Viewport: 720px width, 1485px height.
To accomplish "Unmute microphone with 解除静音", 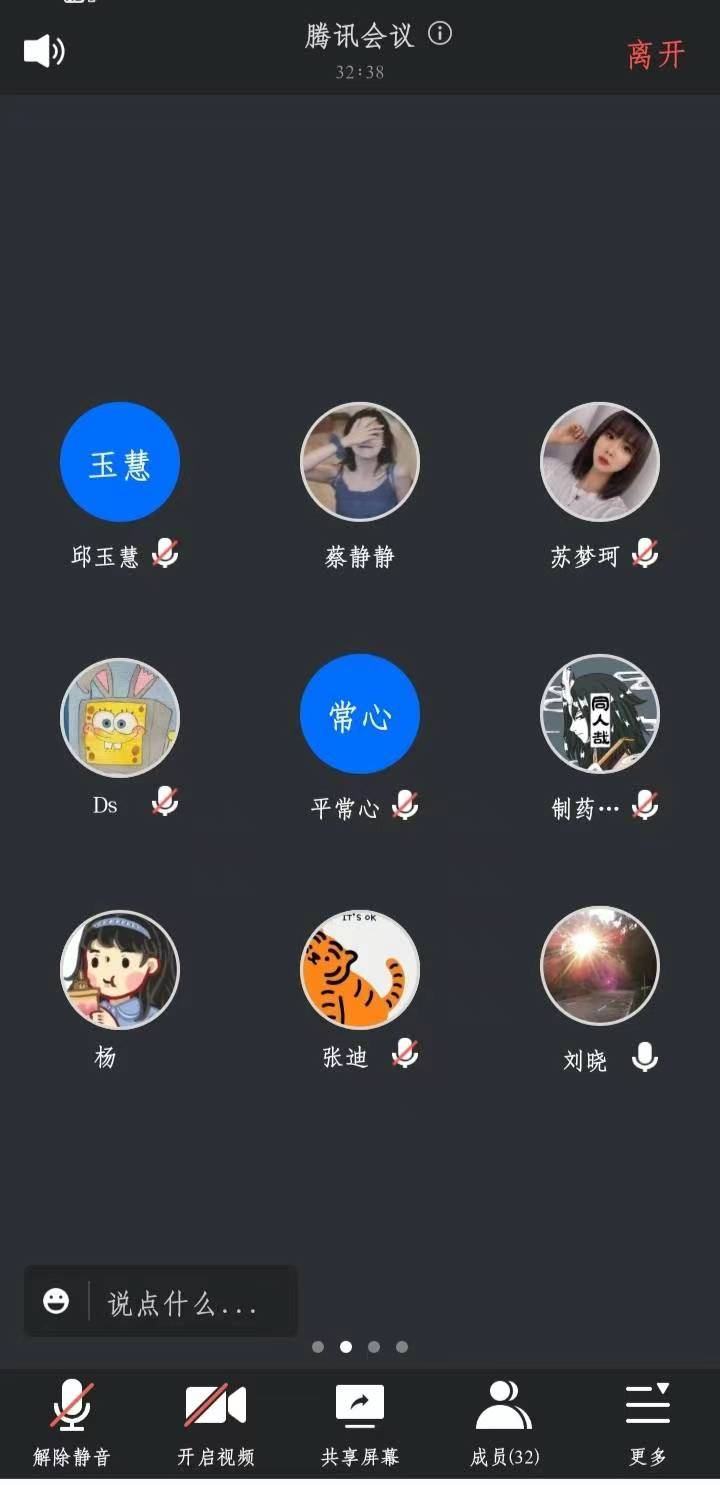I will 72,1421.
